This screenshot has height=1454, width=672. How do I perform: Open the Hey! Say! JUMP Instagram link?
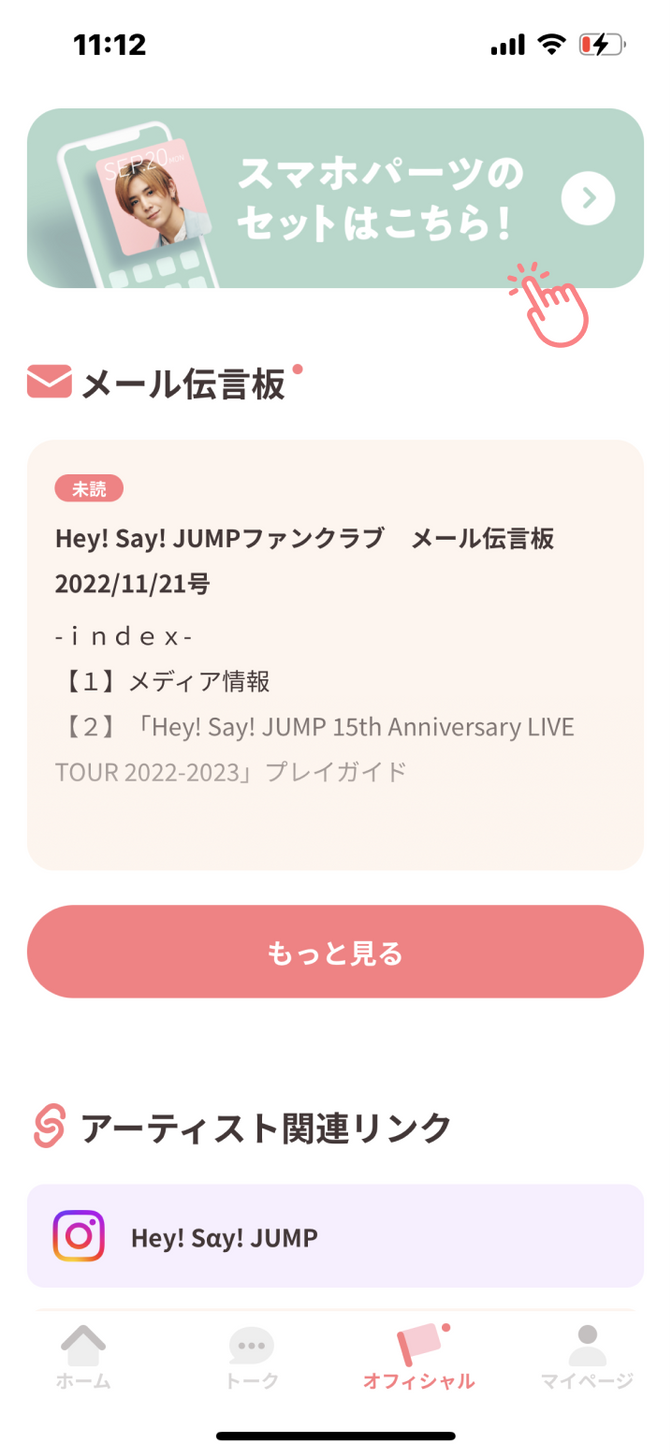pos(335,1236)
